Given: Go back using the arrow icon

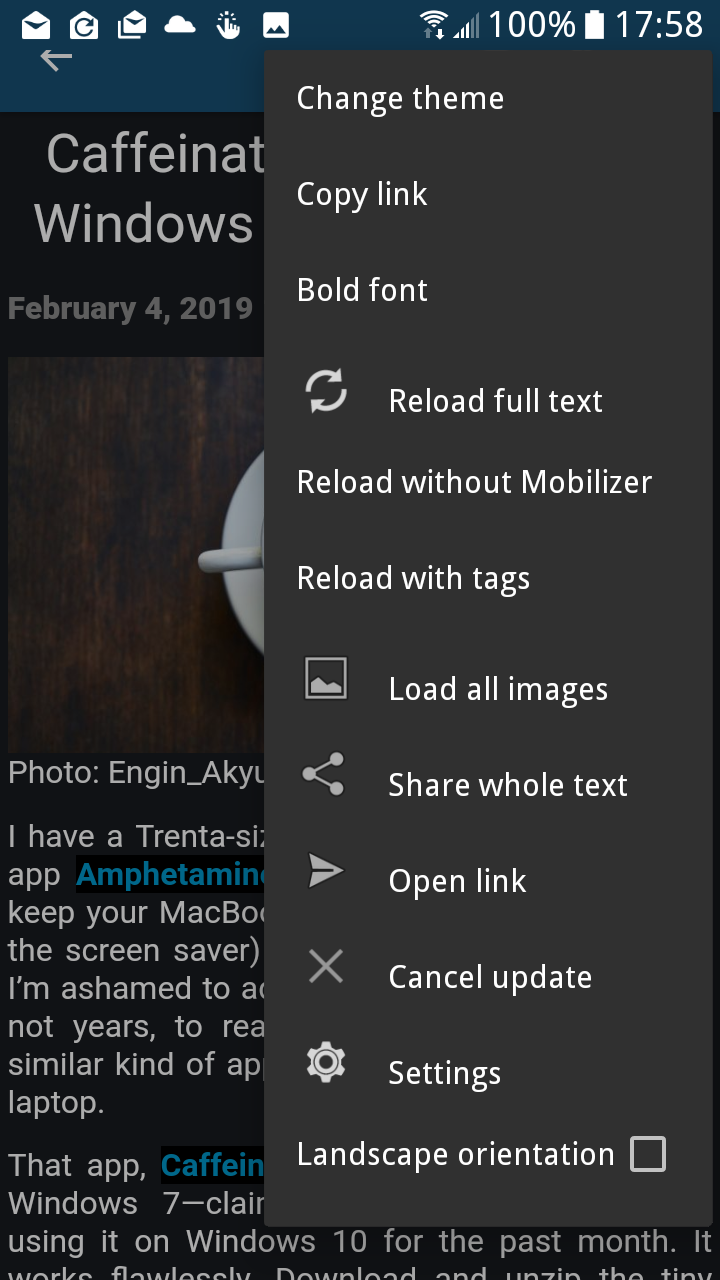Looking at the screenshot, I should coord(56,59).
